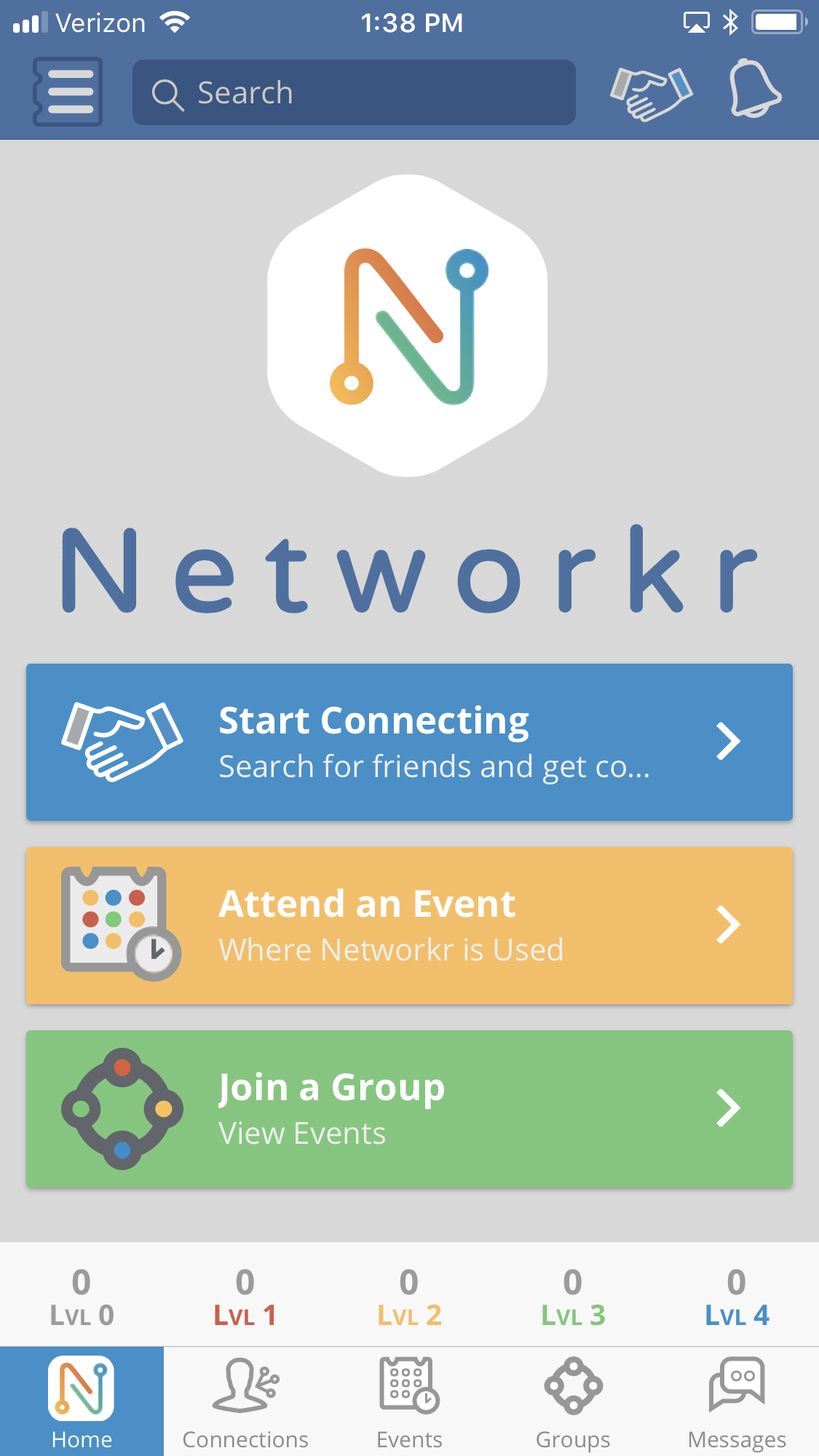Go to the Connections tab
Screen dimensions: 819x1456
pyautogui.click(x=245, y=1401)
